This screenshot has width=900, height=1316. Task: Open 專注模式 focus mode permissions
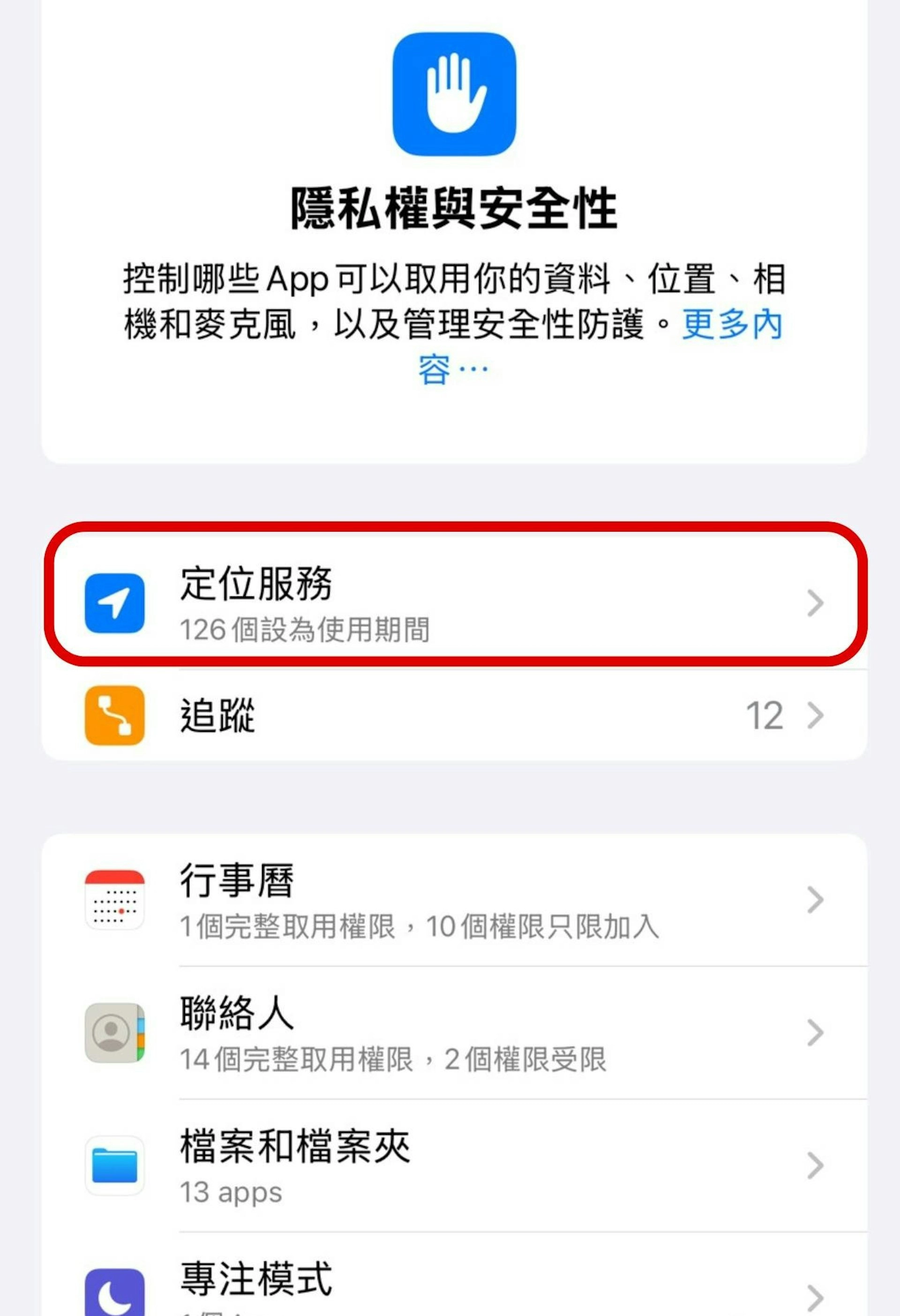[x=453, y=1286]
